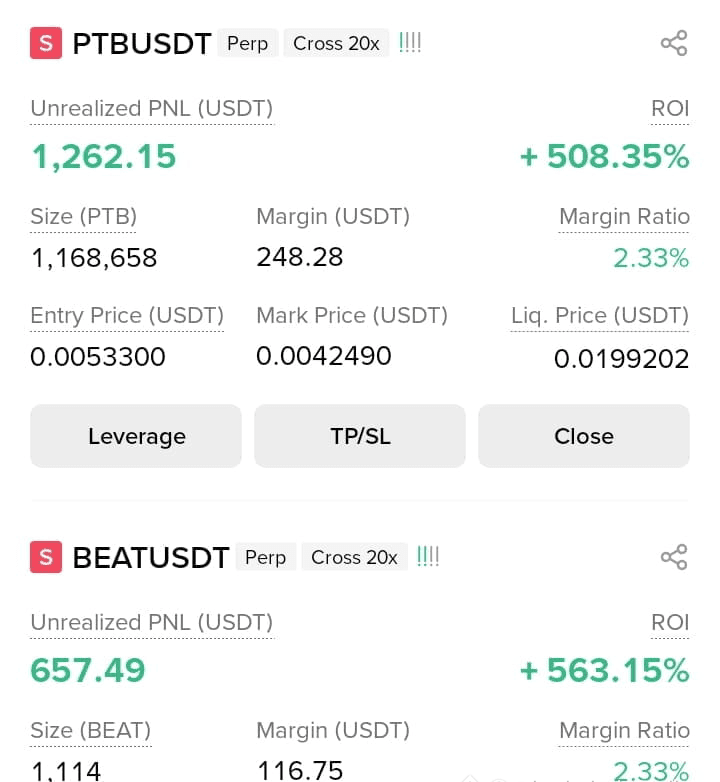The height and width of the screenshot is (782, 720).
Task: Show info for PTBUSDT Liq. Price label
Action: point(600,316)
